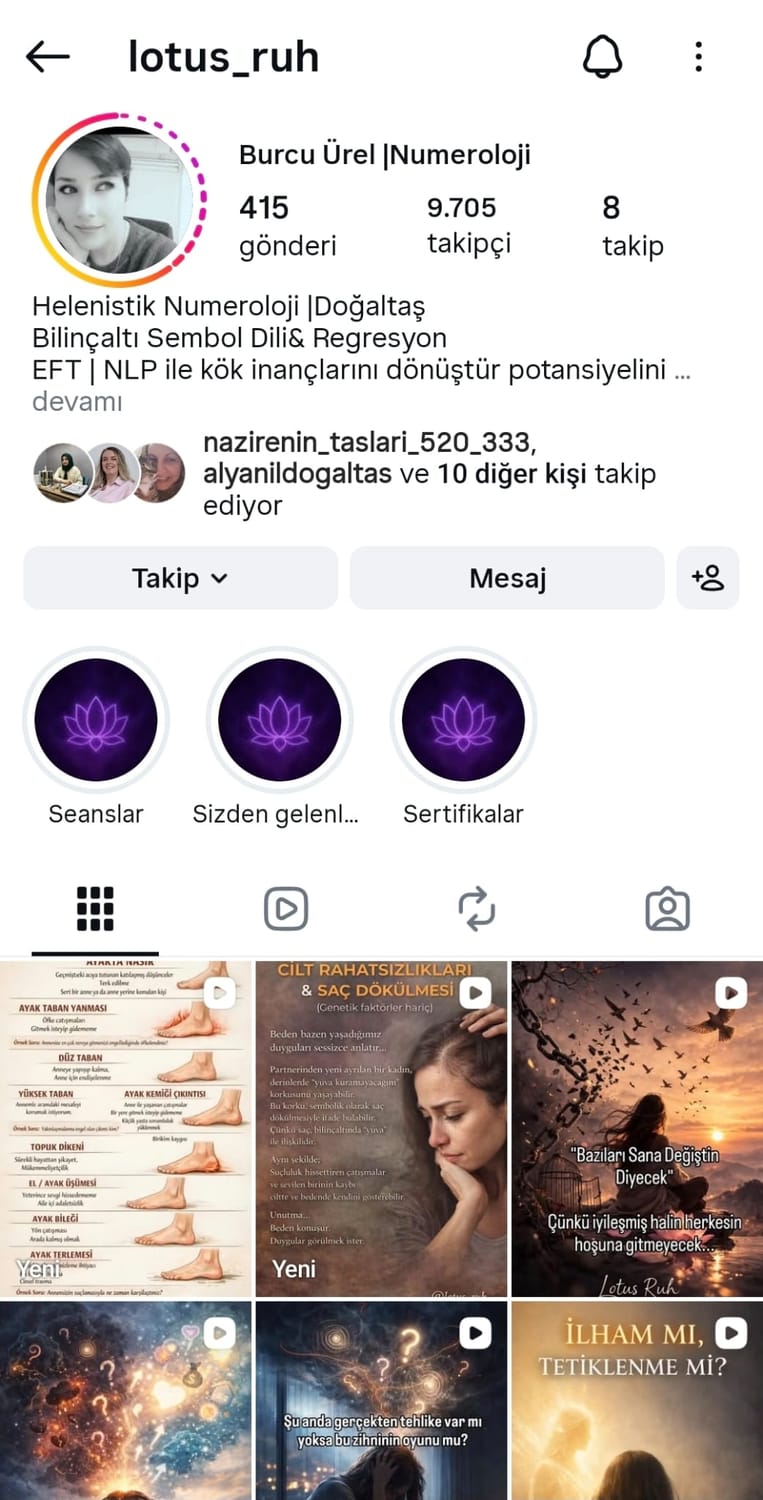
Task: Open the 'Bazıları Sana Değiştin Diyecek' reel
Action: point(637,1128)
